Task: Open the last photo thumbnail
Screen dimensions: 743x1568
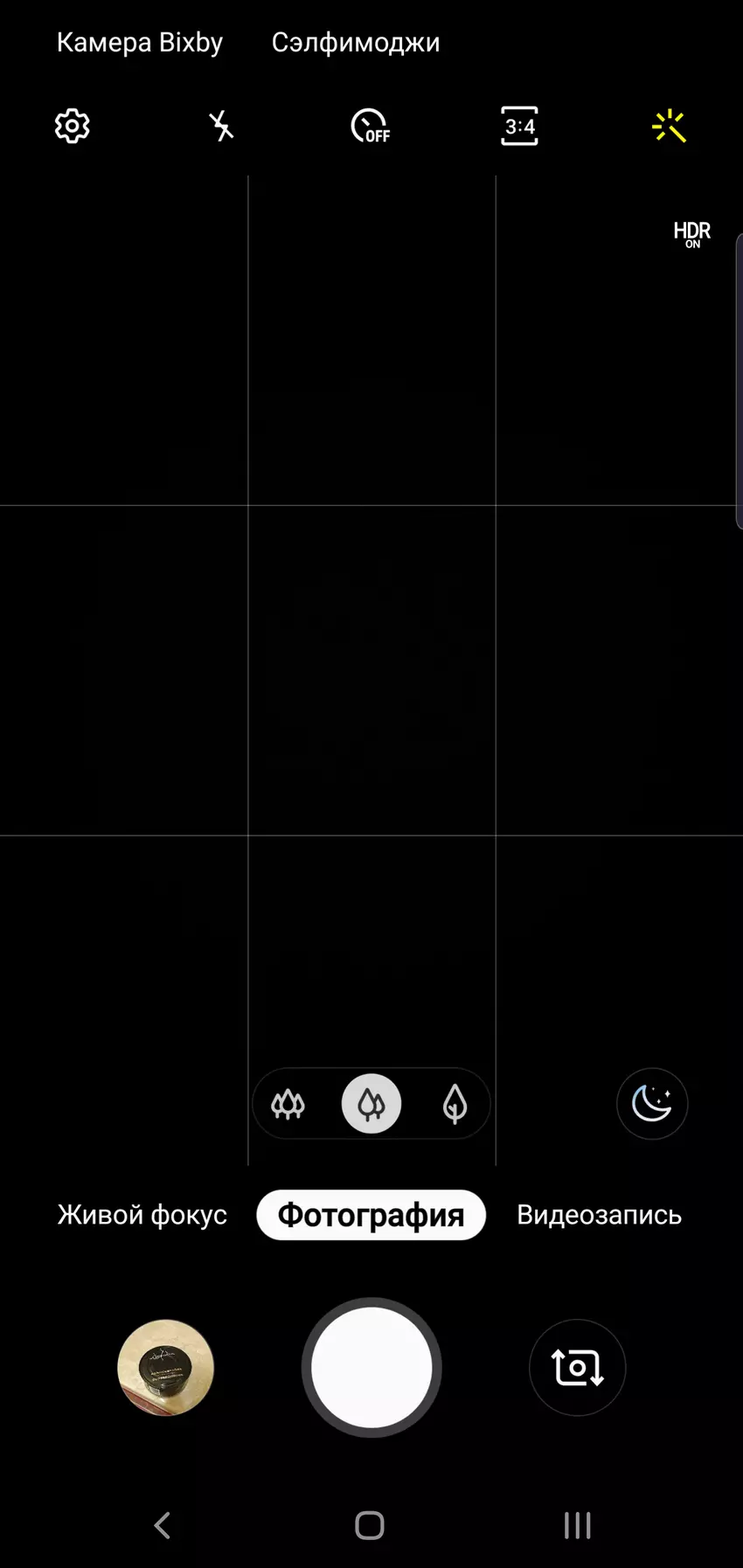Action: click(x=165, y=1367)
